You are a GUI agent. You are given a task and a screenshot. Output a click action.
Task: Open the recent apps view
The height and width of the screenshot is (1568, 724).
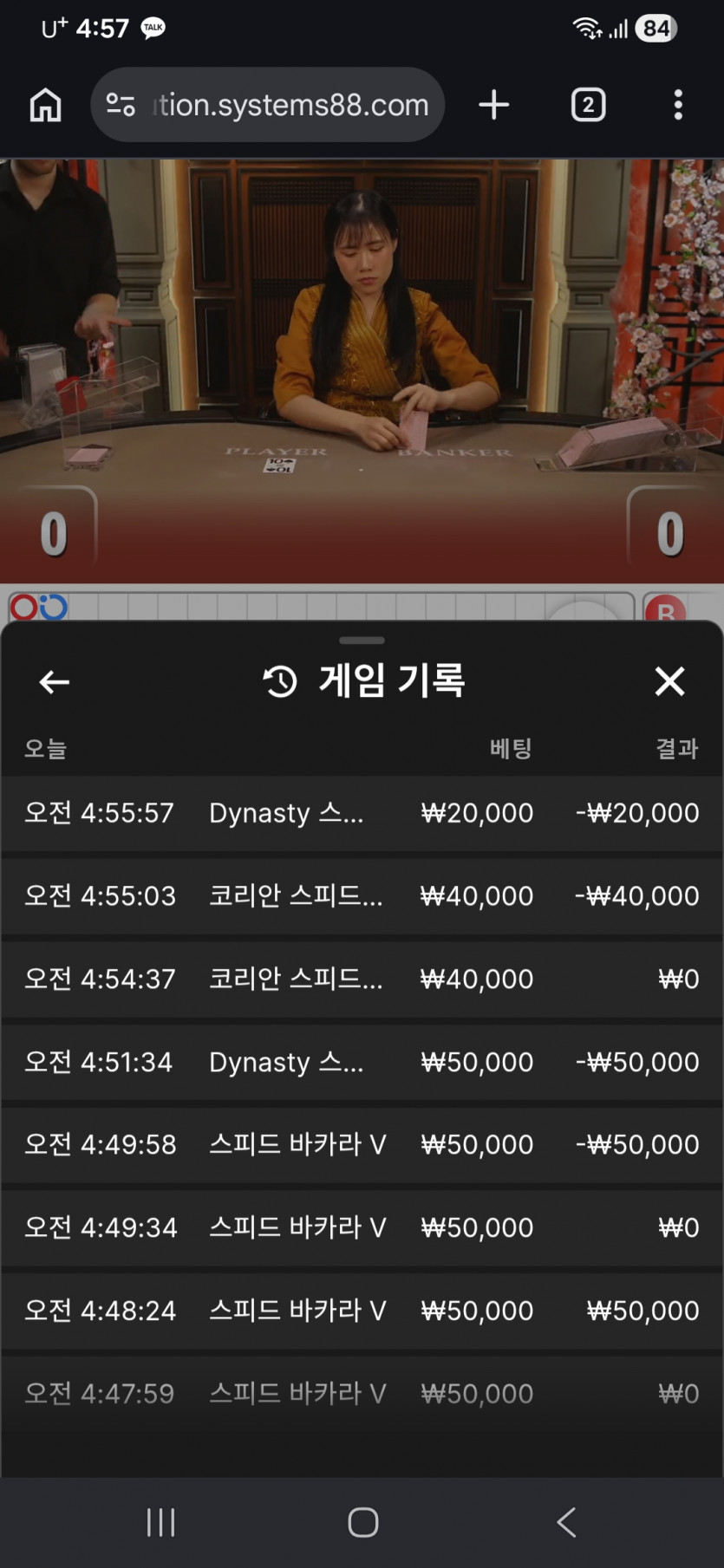coord(160,1522)
